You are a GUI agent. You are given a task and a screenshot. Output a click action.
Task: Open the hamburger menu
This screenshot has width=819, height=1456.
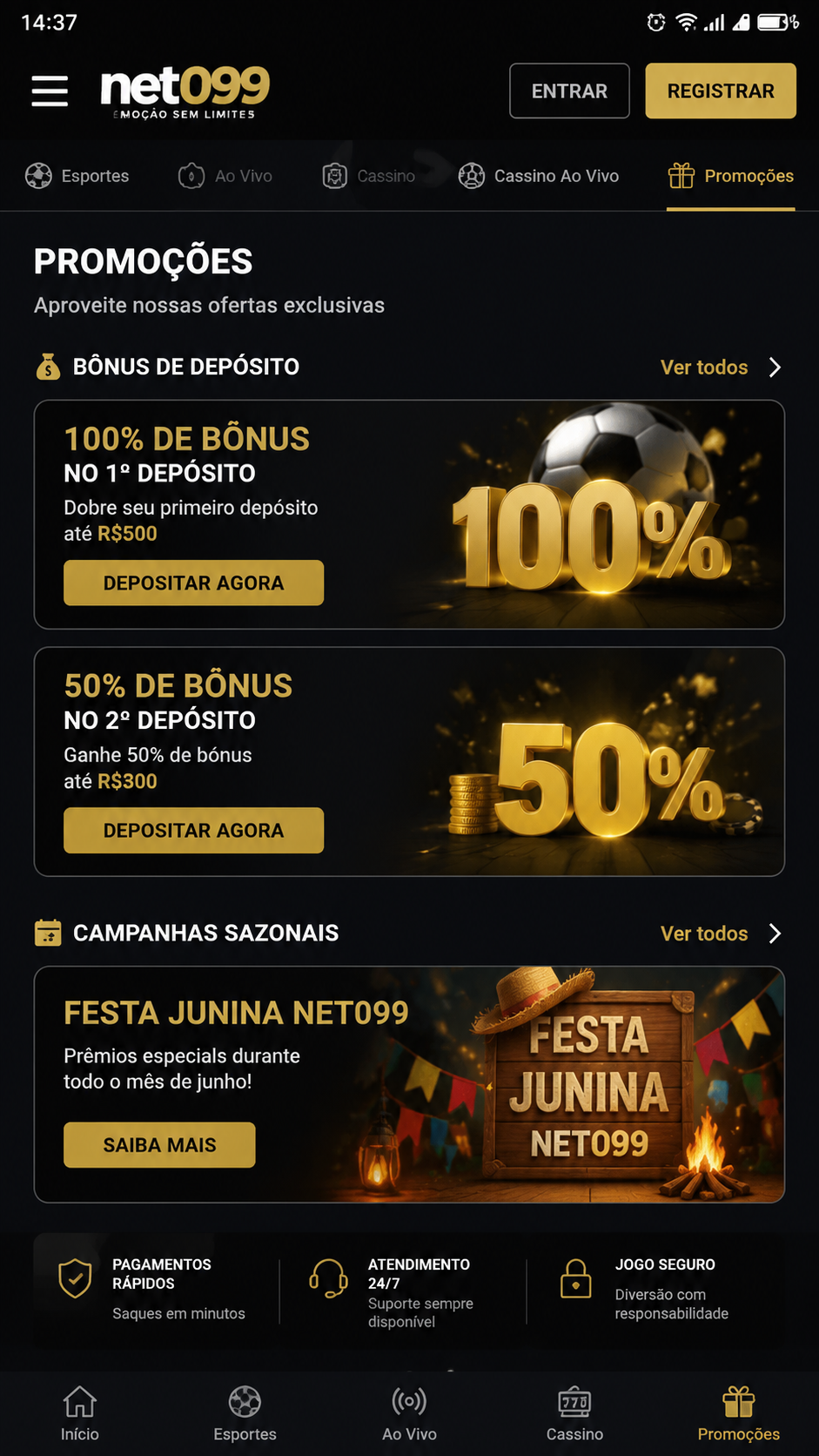[x=50, y=91]
